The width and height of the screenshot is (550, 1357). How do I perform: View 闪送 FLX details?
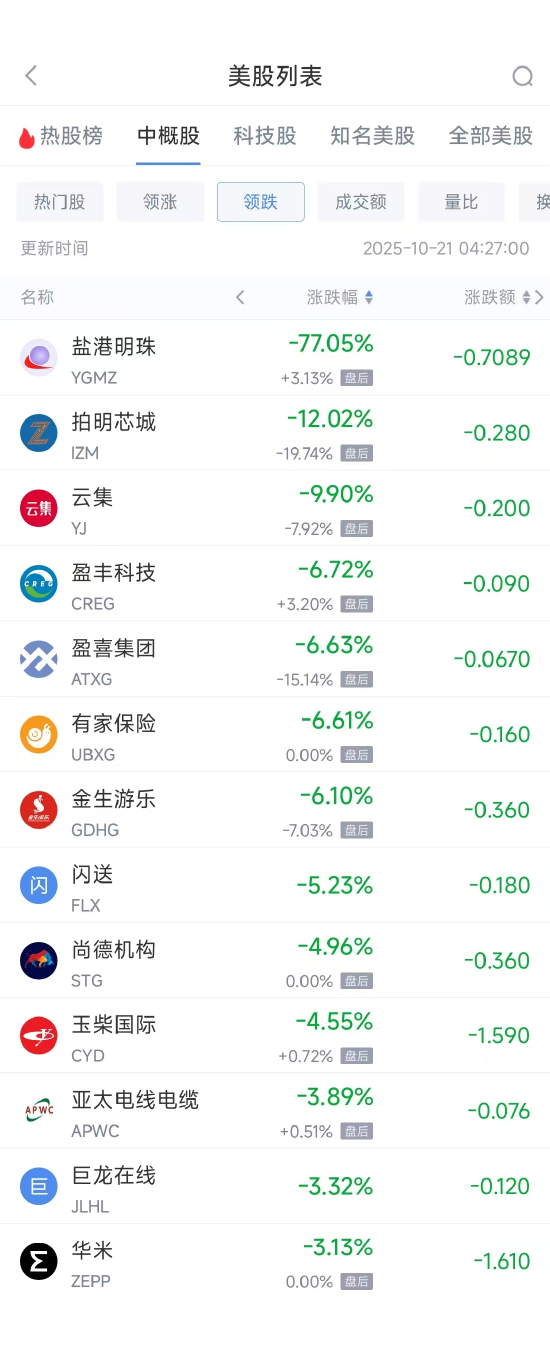[x=275, y=885]
